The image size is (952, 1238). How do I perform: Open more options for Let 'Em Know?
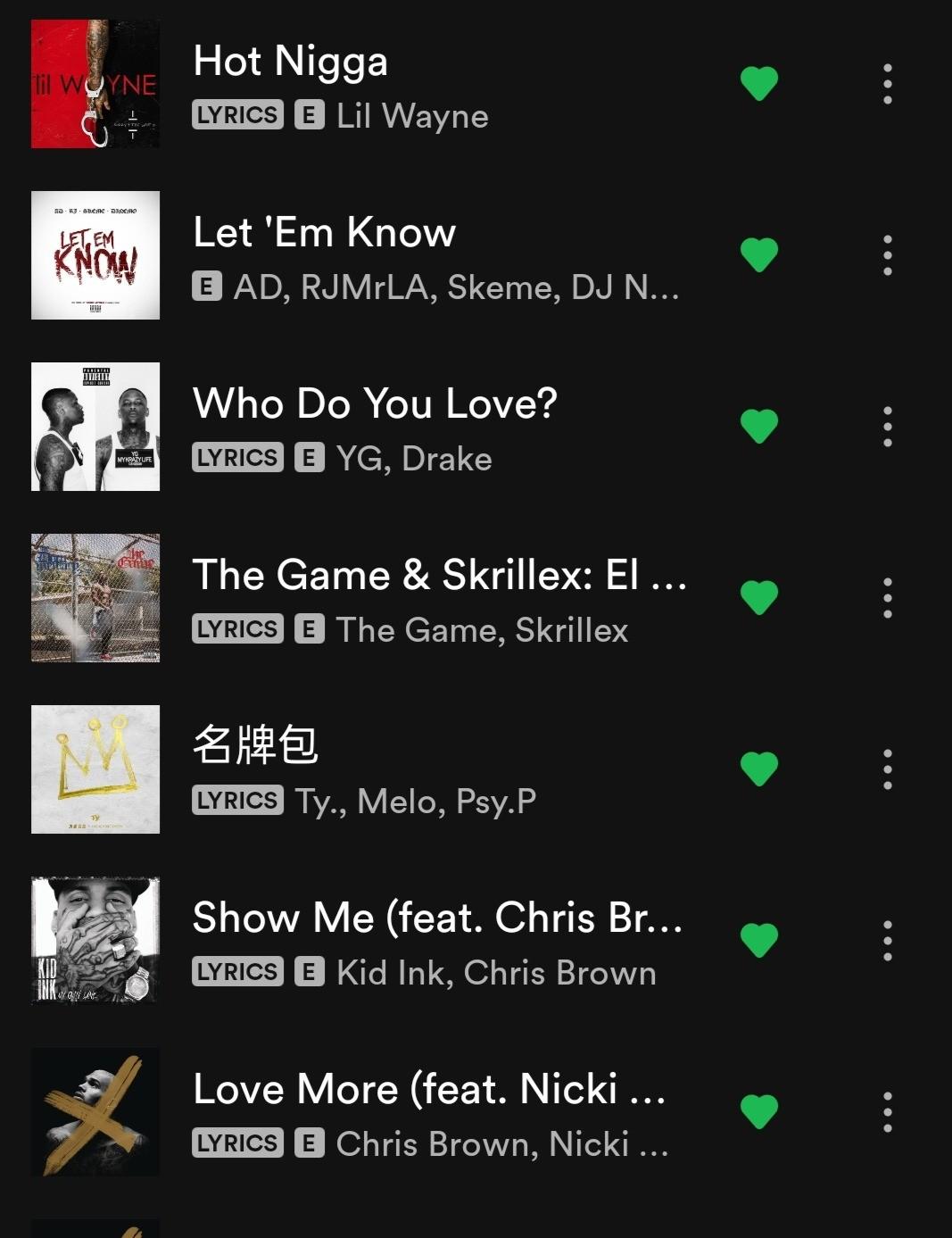[887, 255]
